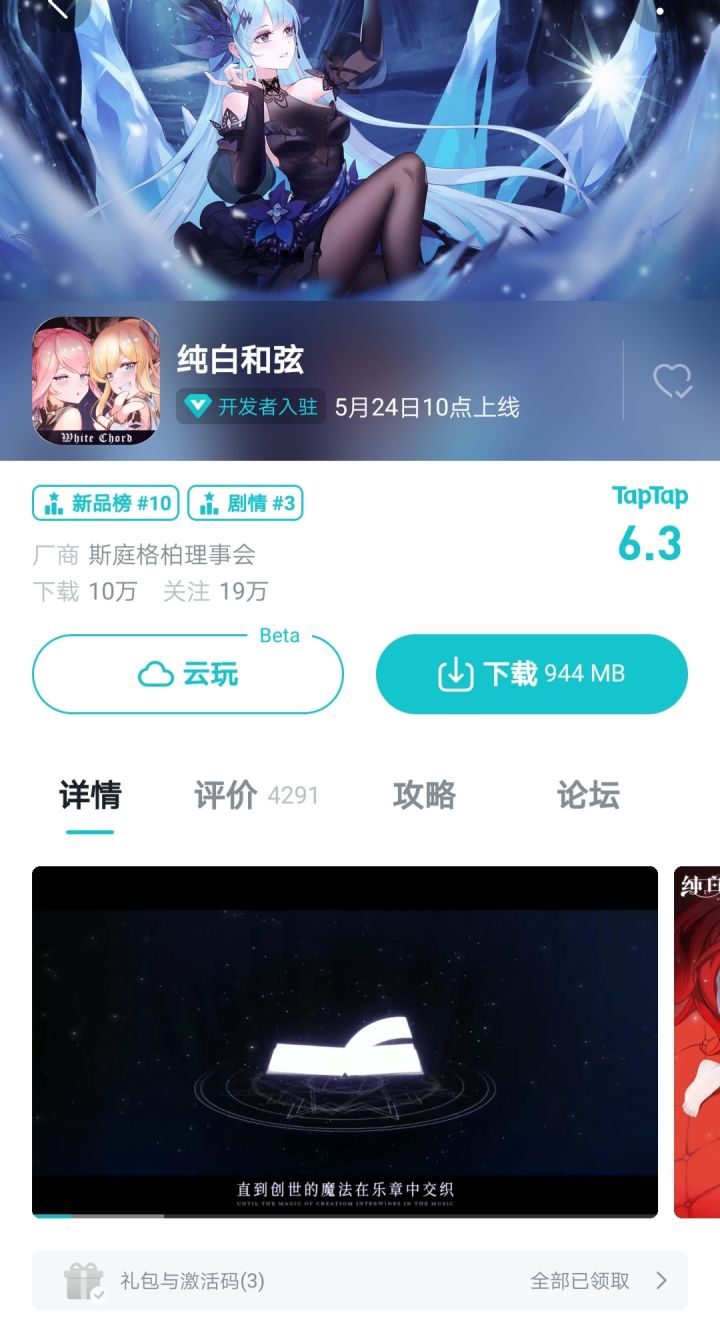Open the game screenshot thumbnail on the right

702,1040
